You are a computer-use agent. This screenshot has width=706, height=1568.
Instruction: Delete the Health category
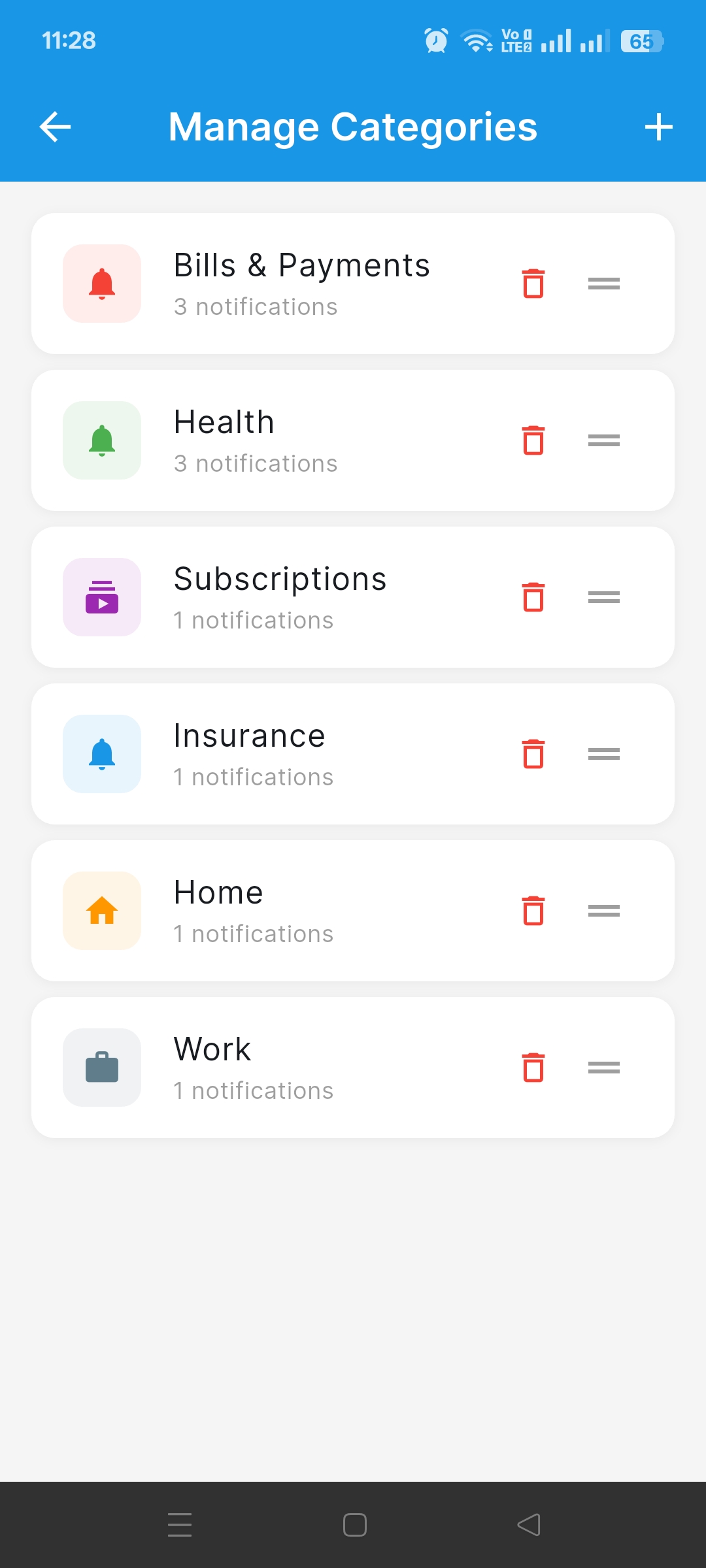(x=533, y=440)
